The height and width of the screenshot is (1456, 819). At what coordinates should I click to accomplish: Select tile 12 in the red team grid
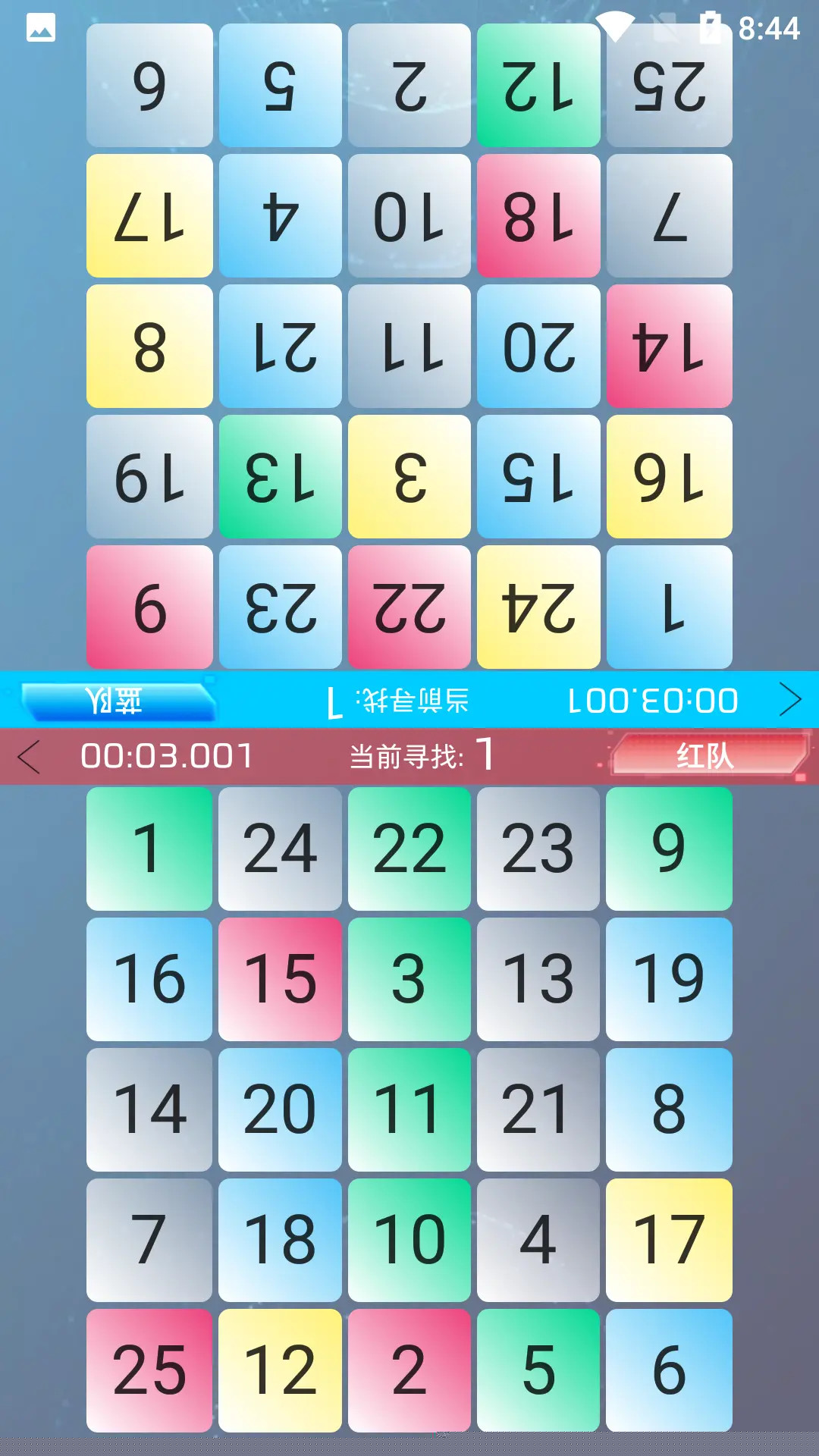pyautogui.click(x=280, y=1370)
